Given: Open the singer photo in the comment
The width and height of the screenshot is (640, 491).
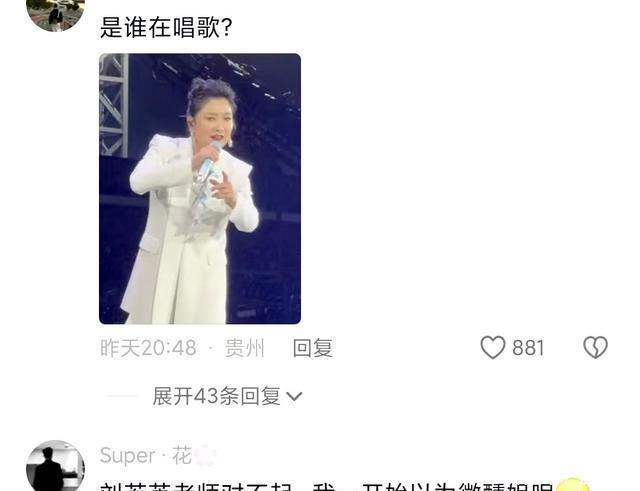Looking at the screenshot, I should point(200,188).
